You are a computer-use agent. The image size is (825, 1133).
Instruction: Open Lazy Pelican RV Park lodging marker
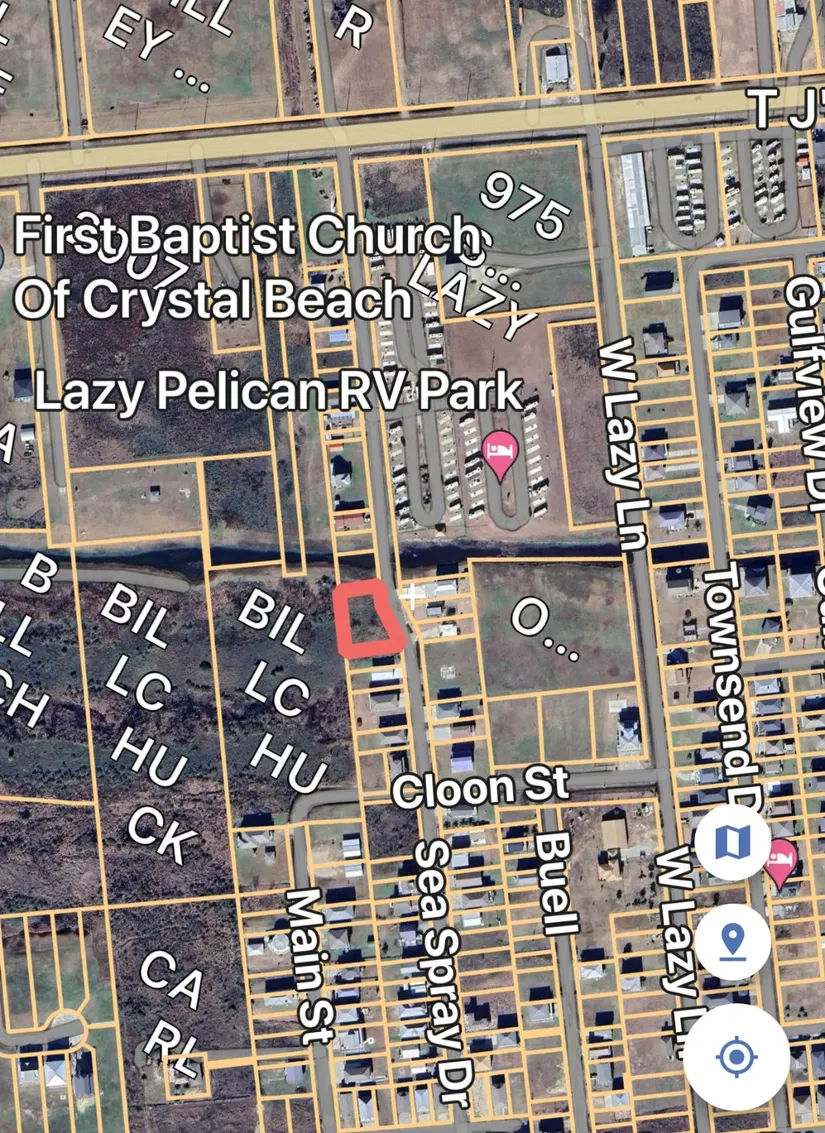500,453
